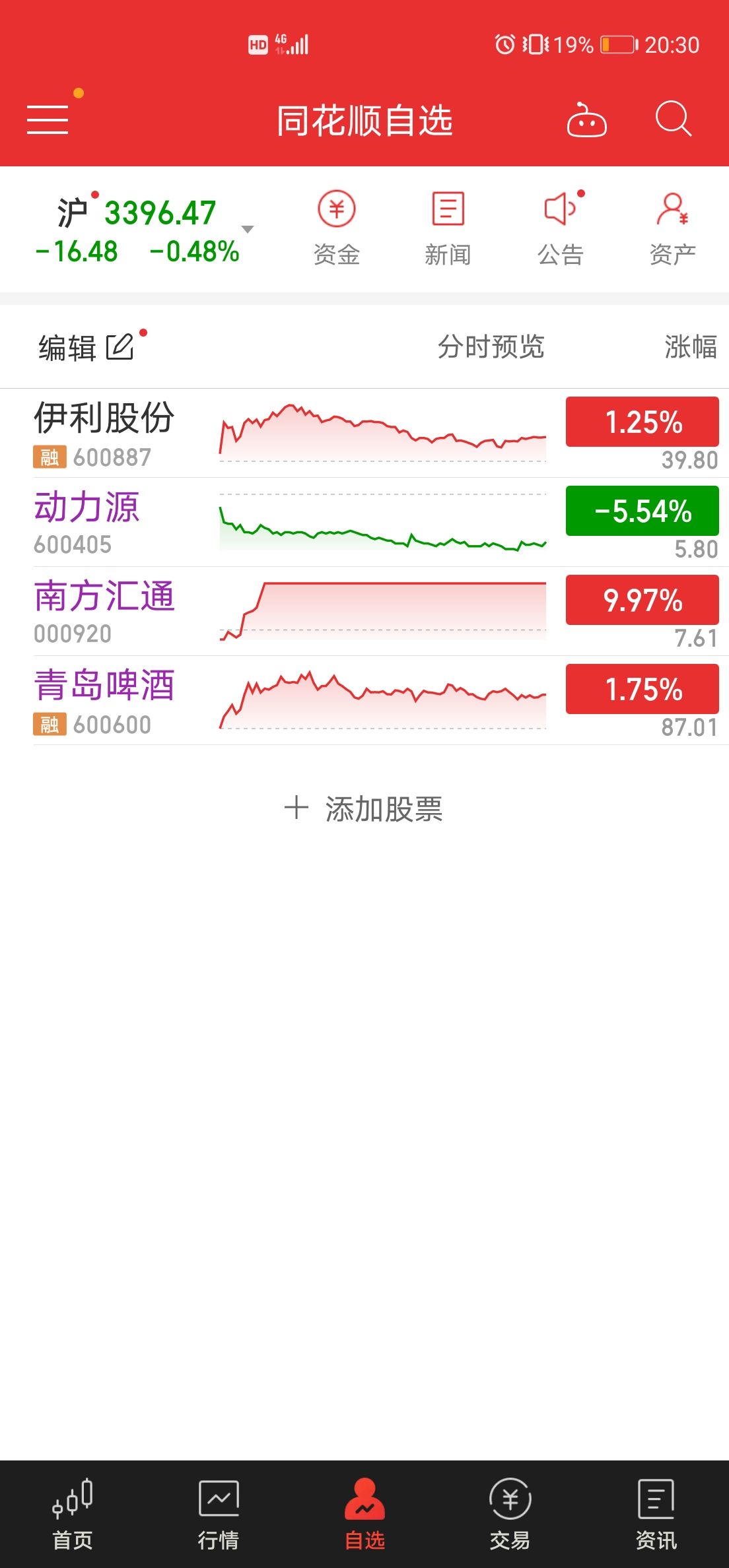View 公告 announcements
Viewport: 729px width, 1568px height.
coord(561,228)
